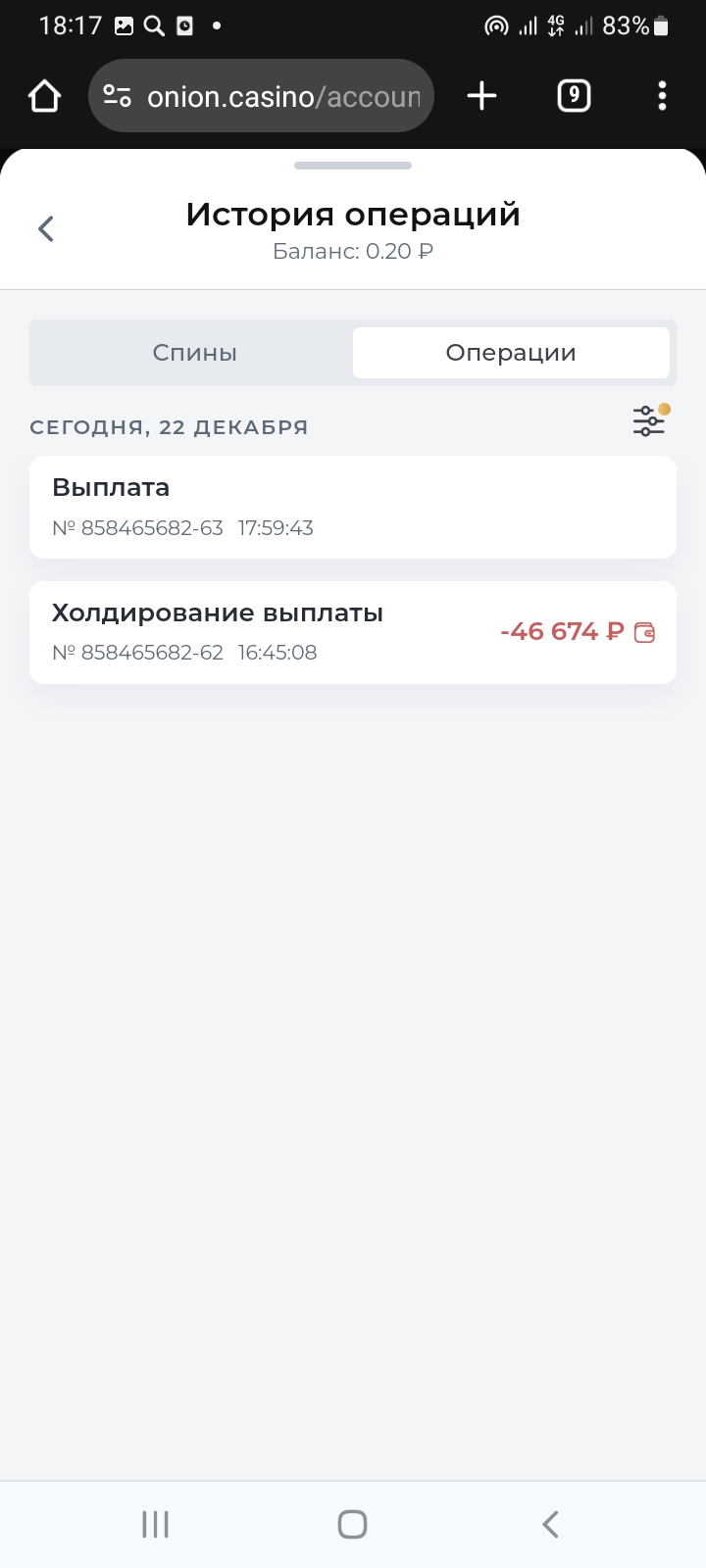Image resolution: width=706 pixels, height=1568 pixels.
Task: Tap the onion.casino address bar
Action: pos(261,96)
